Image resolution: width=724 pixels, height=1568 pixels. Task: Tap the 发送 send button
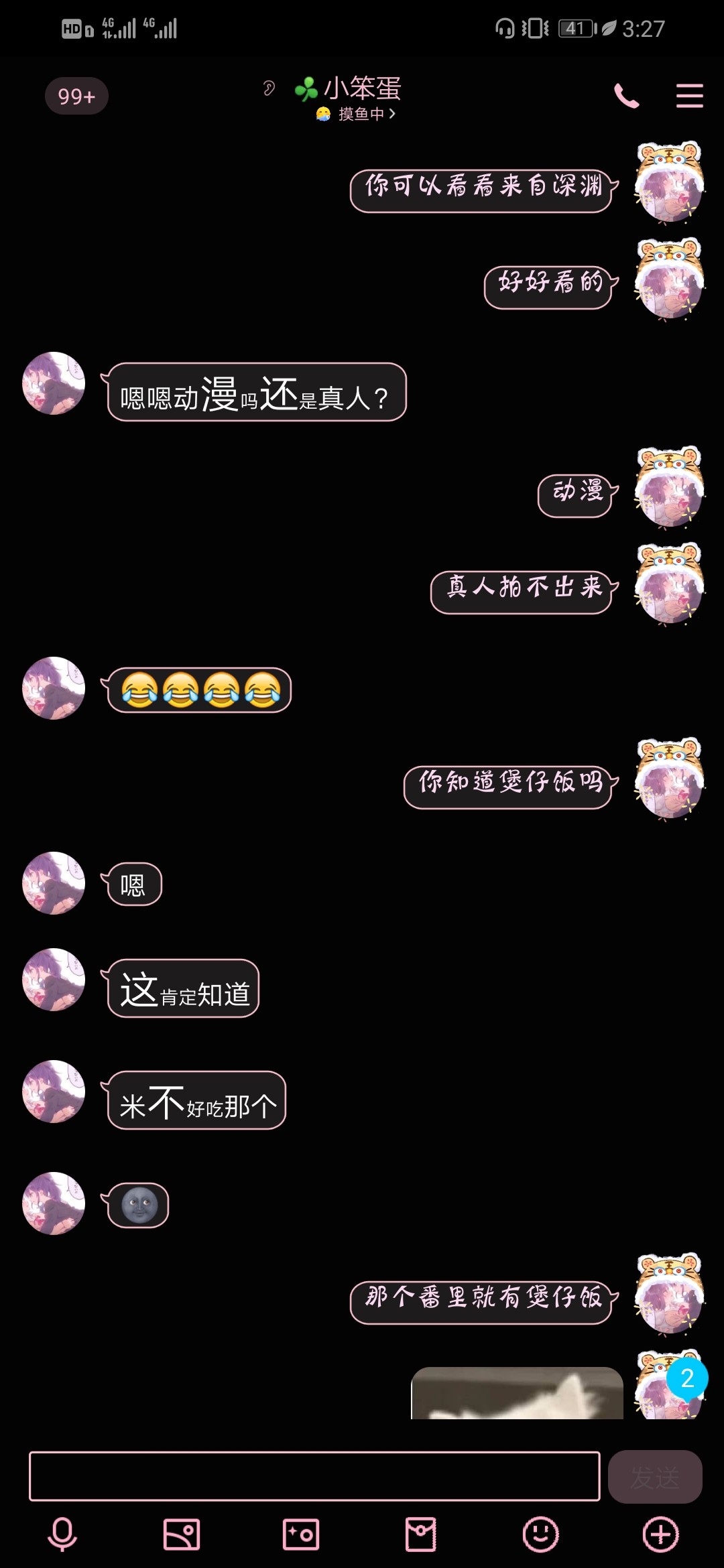(655, 1477)
